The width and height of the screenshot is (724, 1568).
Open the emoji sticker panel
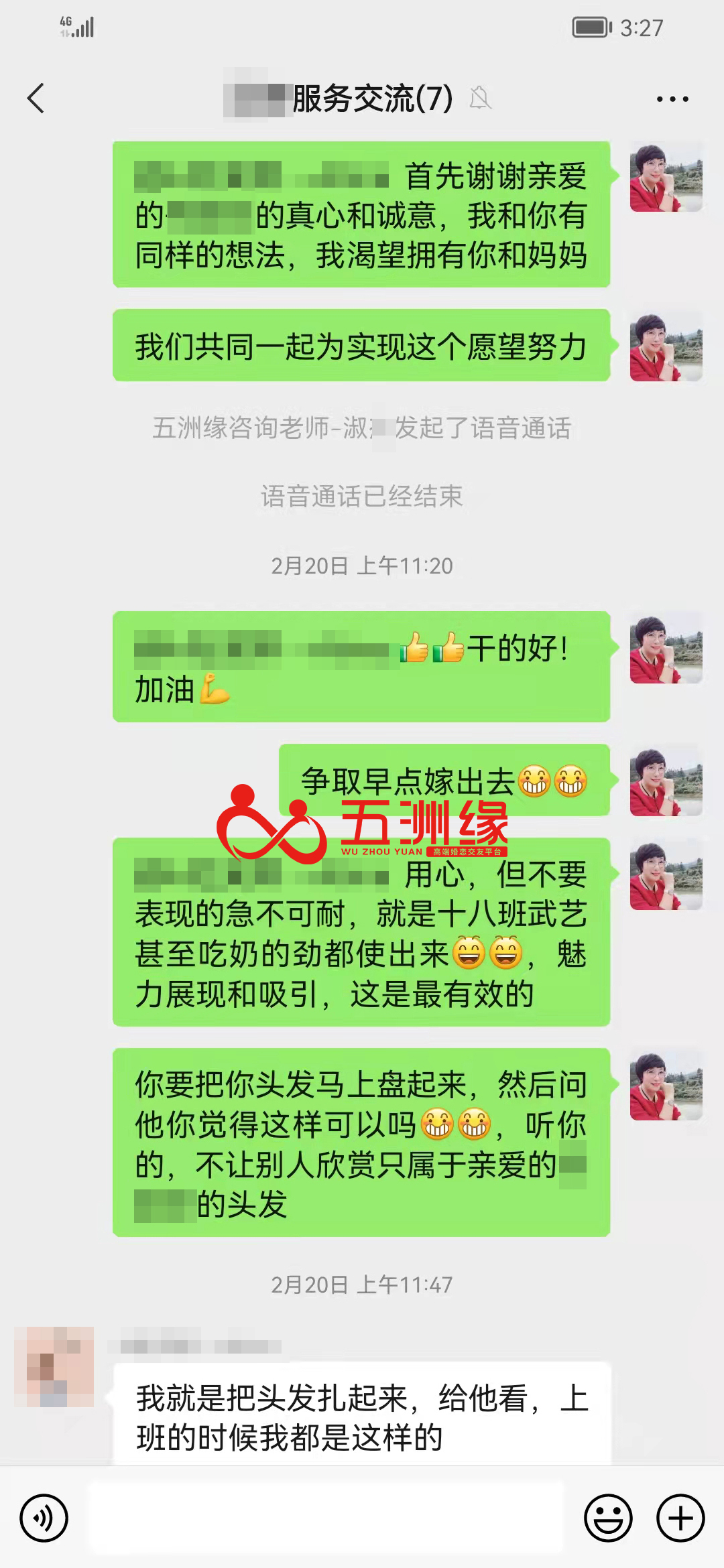tap(608, 1518)
